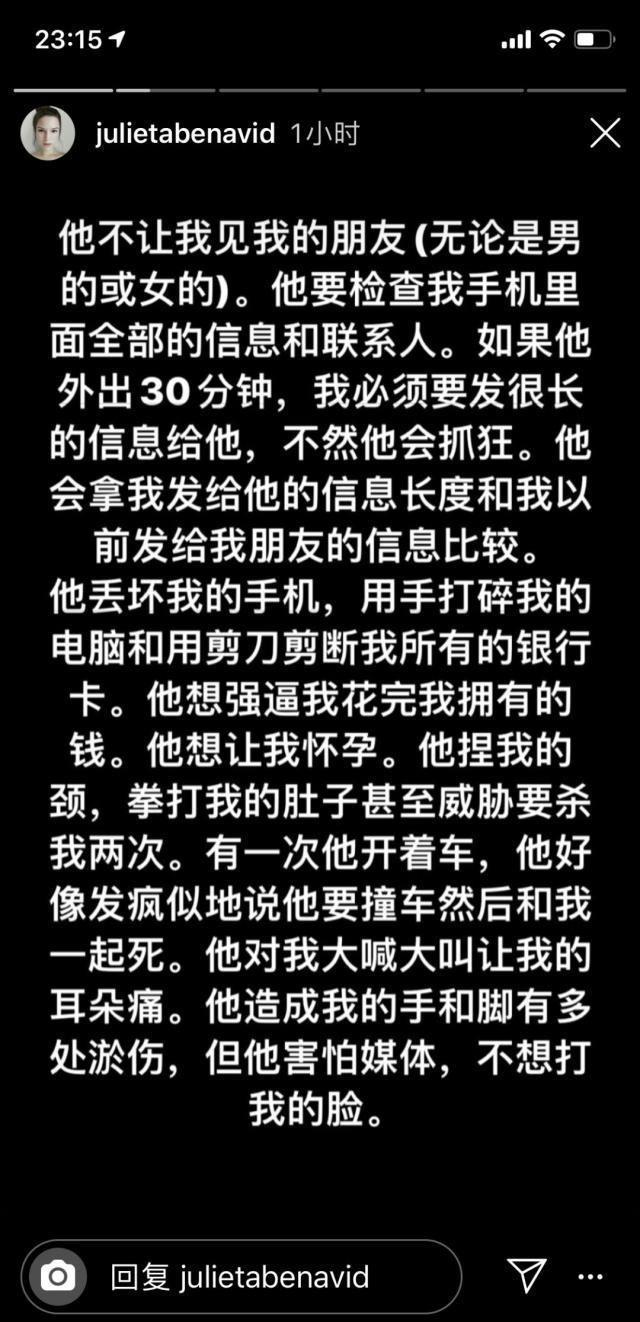
Task: Open the camera to reply
Action: tap(58, 1276)
